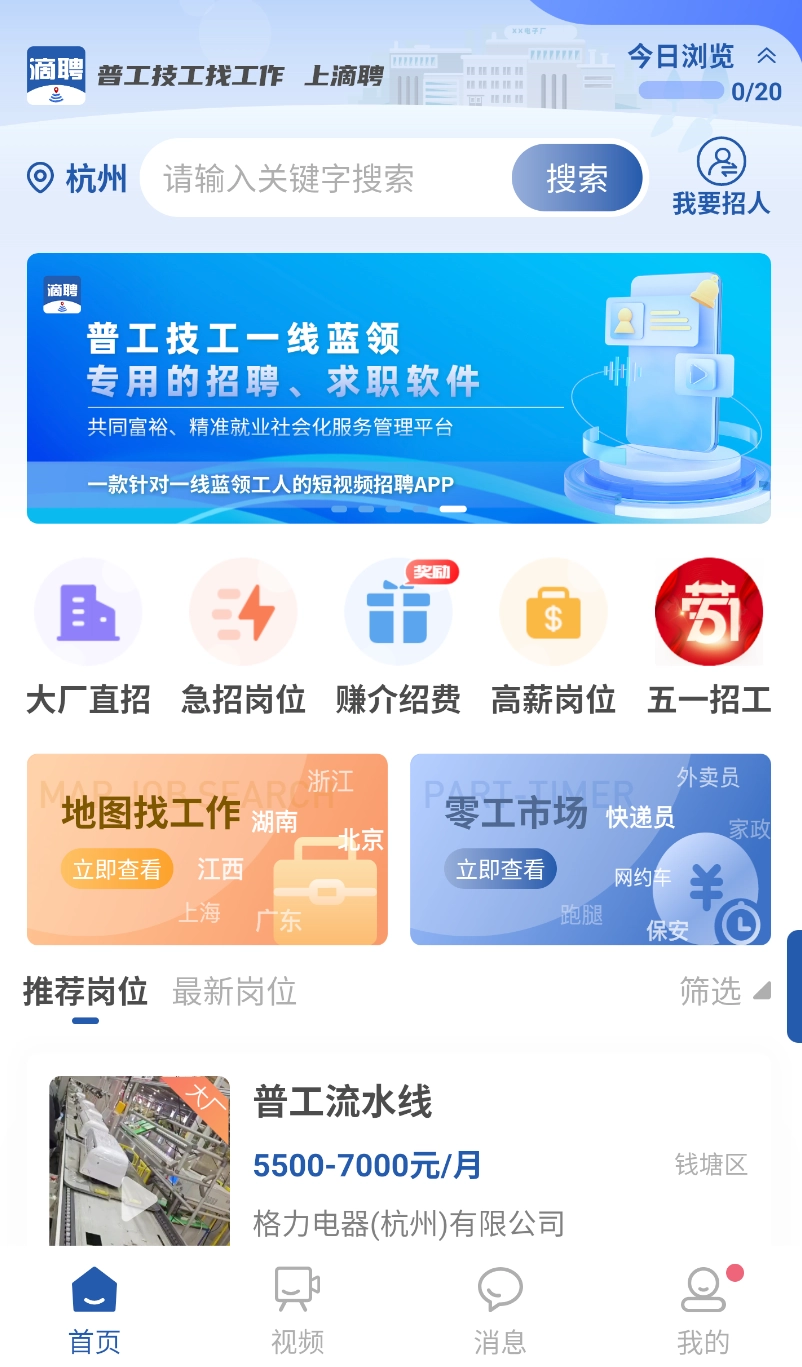The width and height of the screenshot is (802, 1367).
Task: Open the 大厂直招 icon
Action: click(x=88, y=611)
